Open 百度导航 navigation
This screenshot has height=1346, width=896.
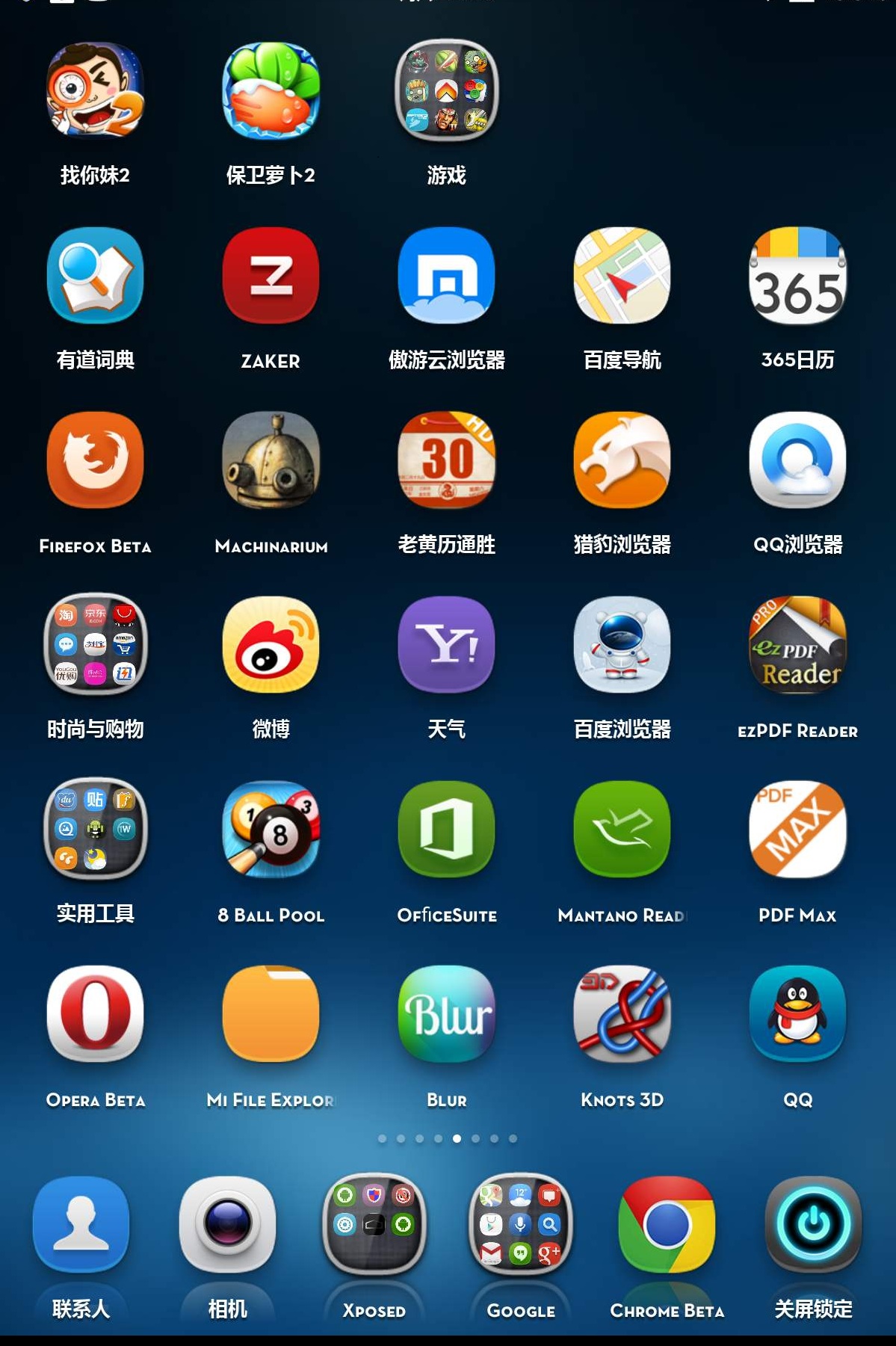(622, 276)
